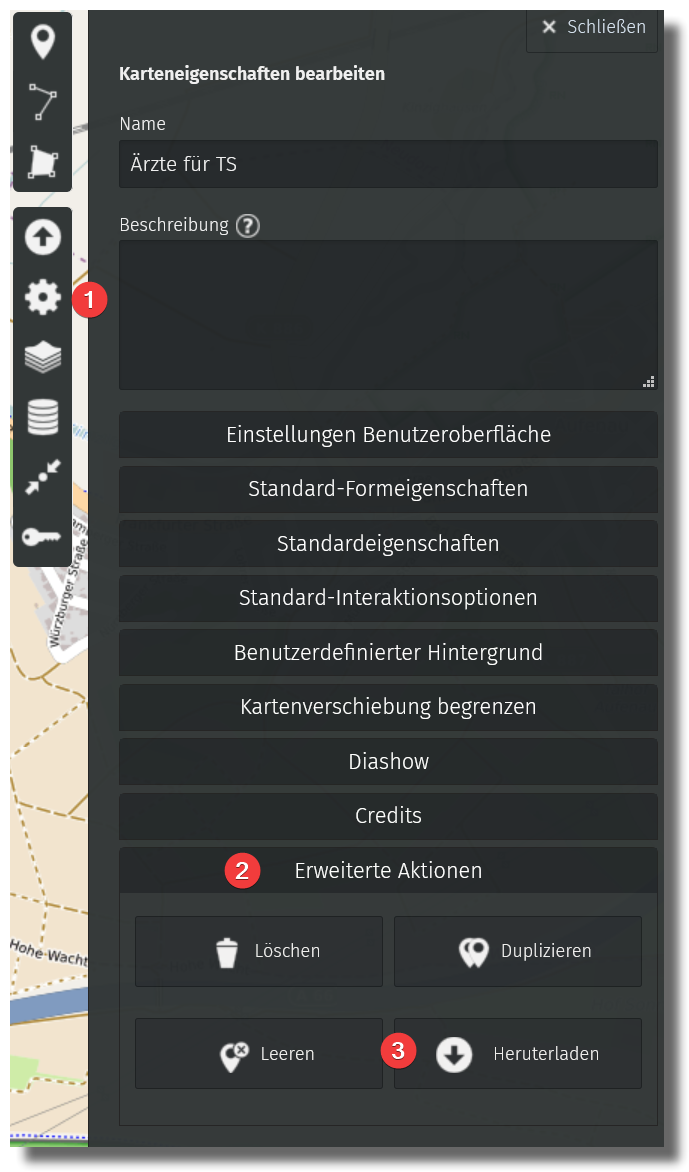Show help for Beschreibung question mark

point(248,225)
